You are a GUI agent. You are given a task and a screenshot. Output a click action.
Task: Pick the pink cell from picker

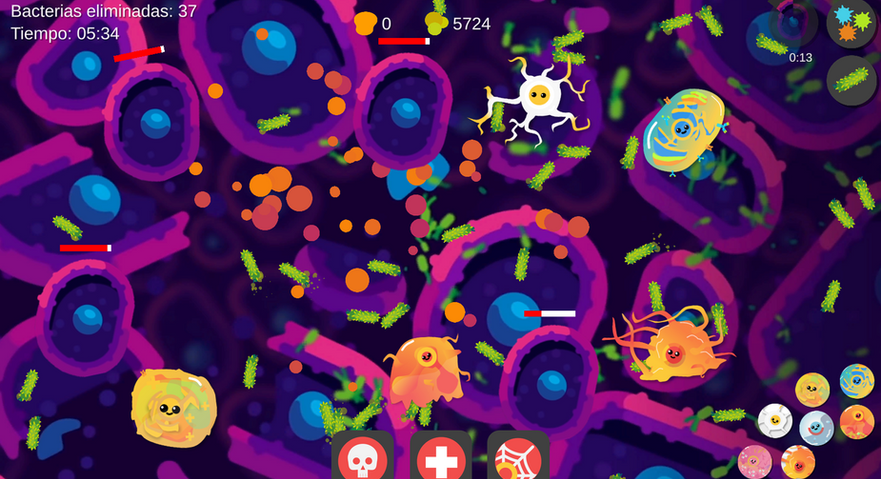click(x=755, y=461)
